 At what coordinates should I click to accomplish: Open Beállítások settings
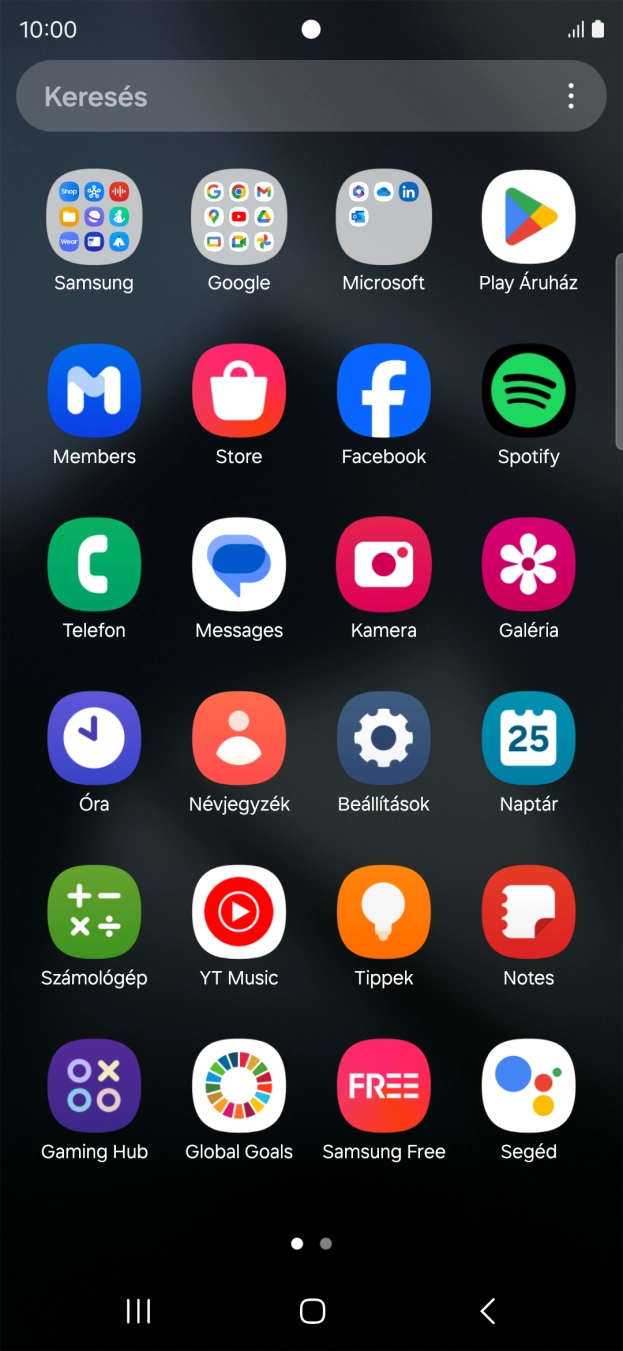tap(384, 738)
